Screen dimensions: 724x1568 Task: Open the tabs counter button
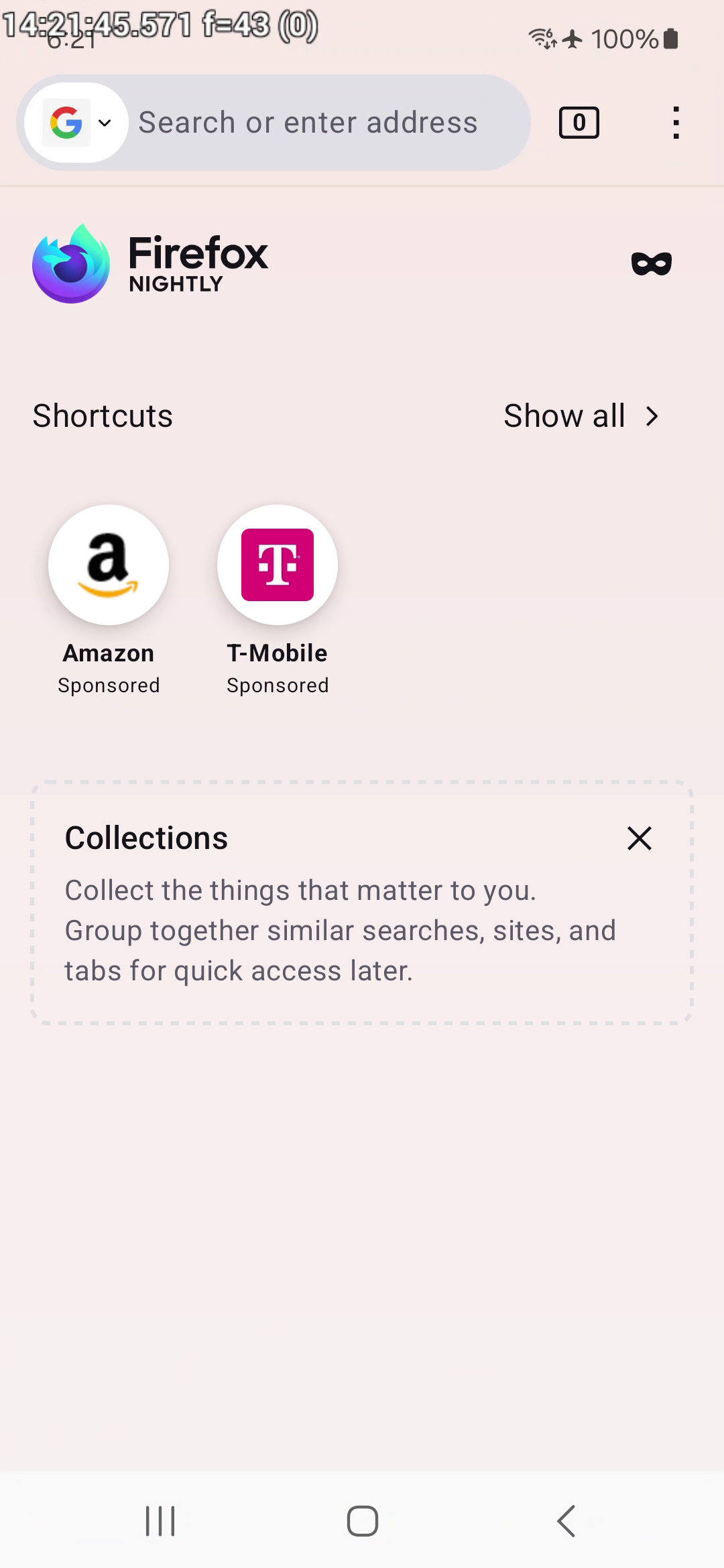click(x=579, y=123)
